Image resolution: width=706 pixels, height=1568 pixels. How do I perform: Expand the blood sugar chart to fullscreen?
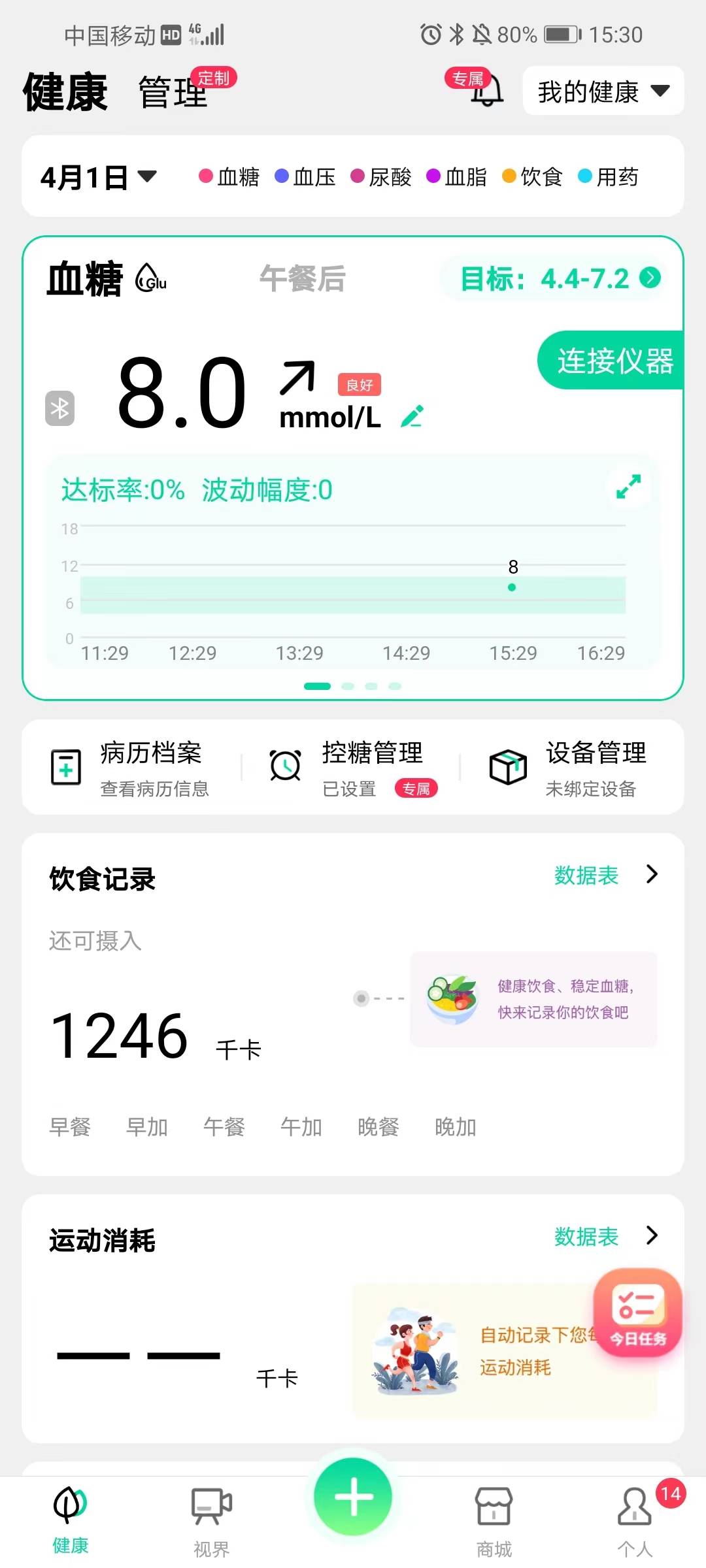coord(628,486)
